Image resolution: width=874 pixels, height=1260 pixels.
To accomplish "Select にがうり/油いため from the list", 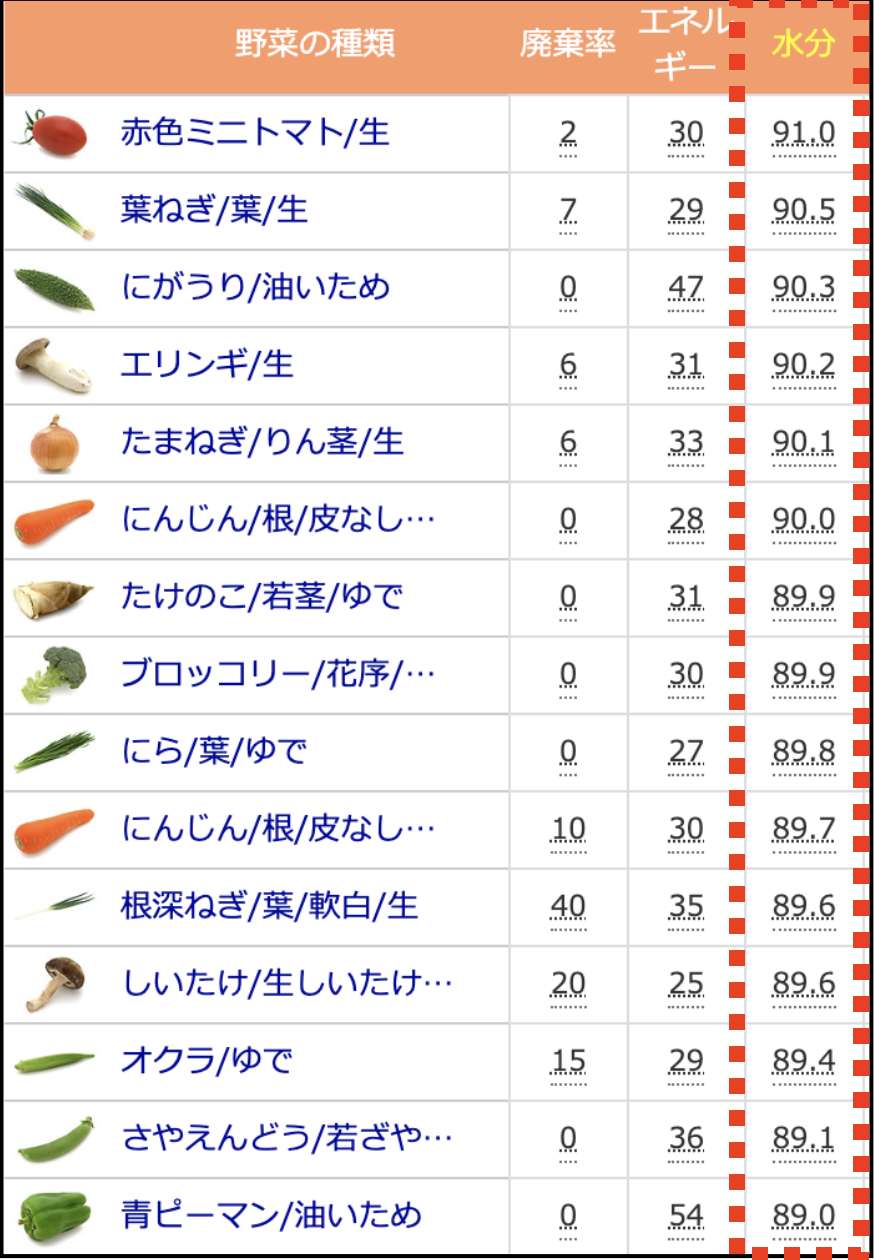I will [x=254, y=288].
